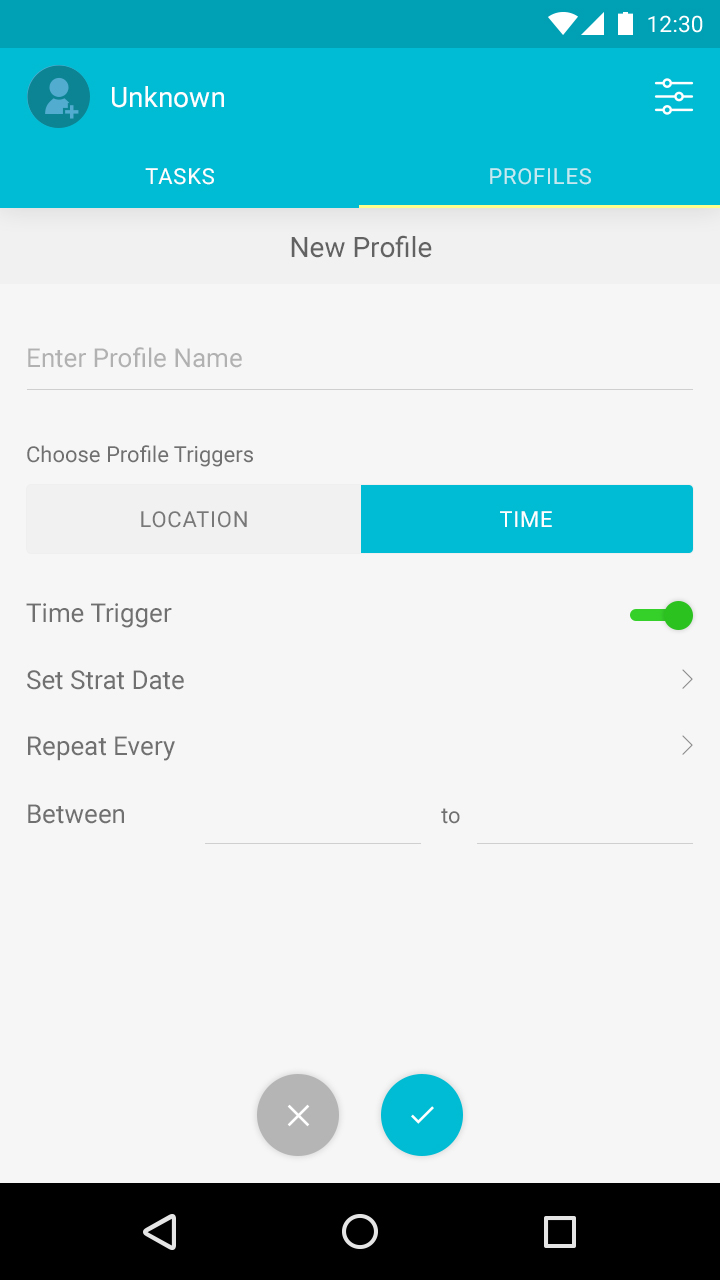This screenshot has width=720, height=1280.
Task: Cancel the new profile with the X button
Action: (298, 1115)
